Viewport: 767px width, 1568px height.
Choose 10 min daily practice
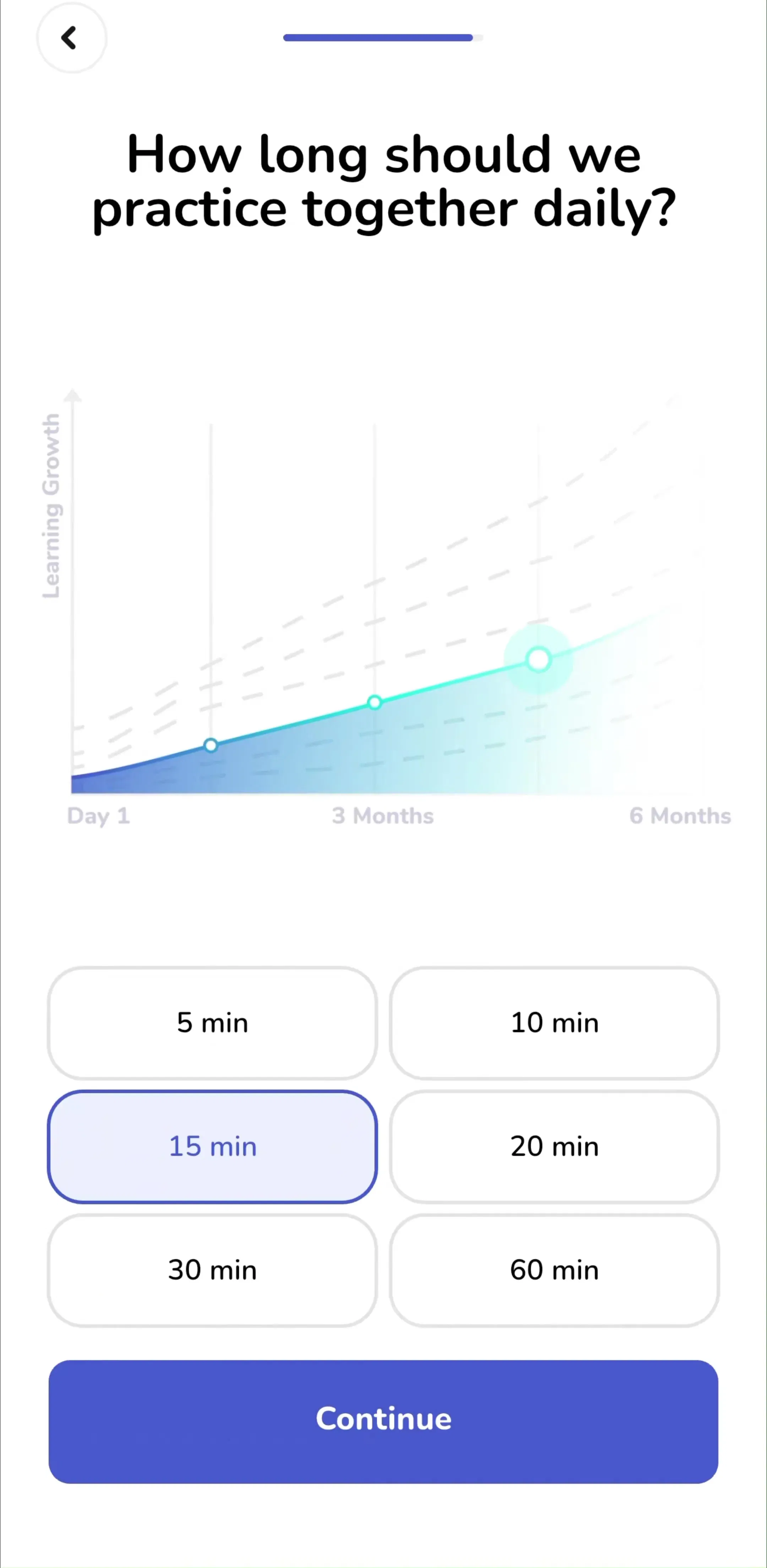point(554,1023)
